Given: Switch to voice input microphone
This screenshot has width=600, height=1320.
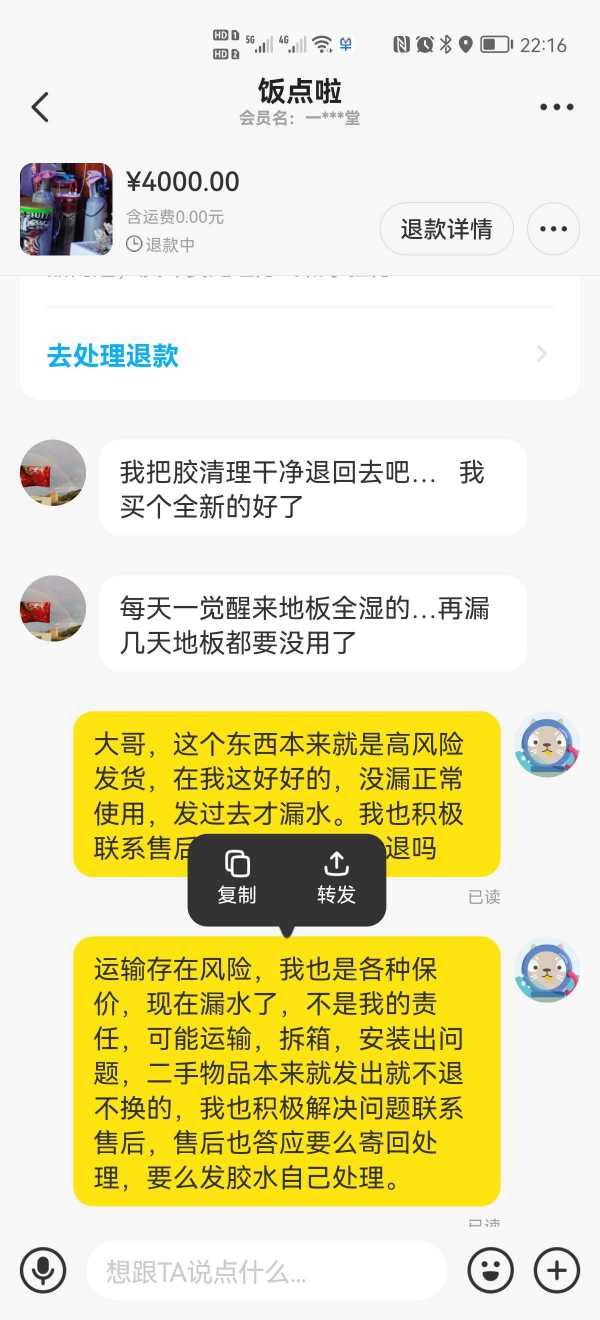Looking at the screenshot, I should 43,1270.
